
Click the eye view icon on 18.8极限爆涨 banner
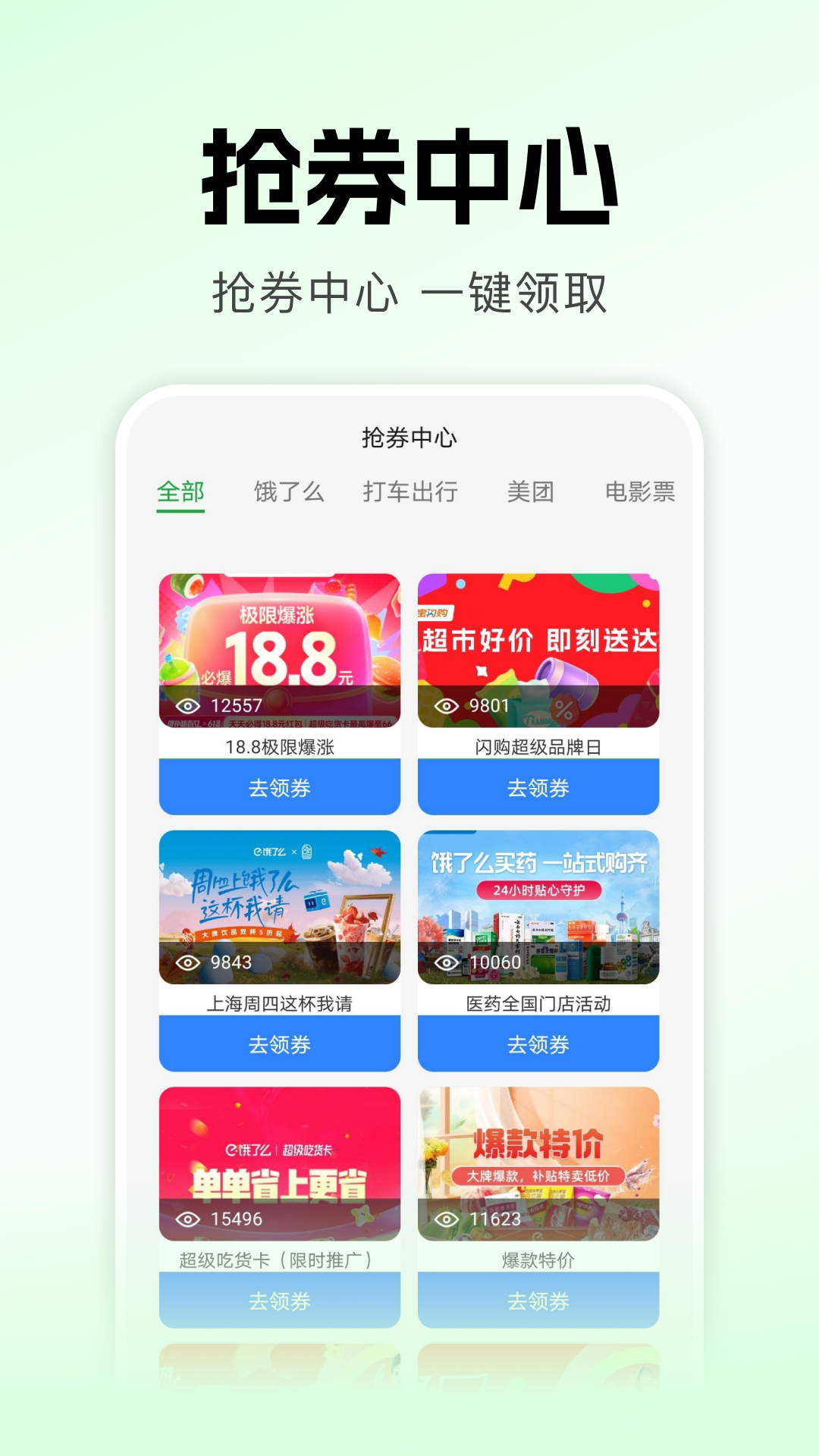(190, 704)
